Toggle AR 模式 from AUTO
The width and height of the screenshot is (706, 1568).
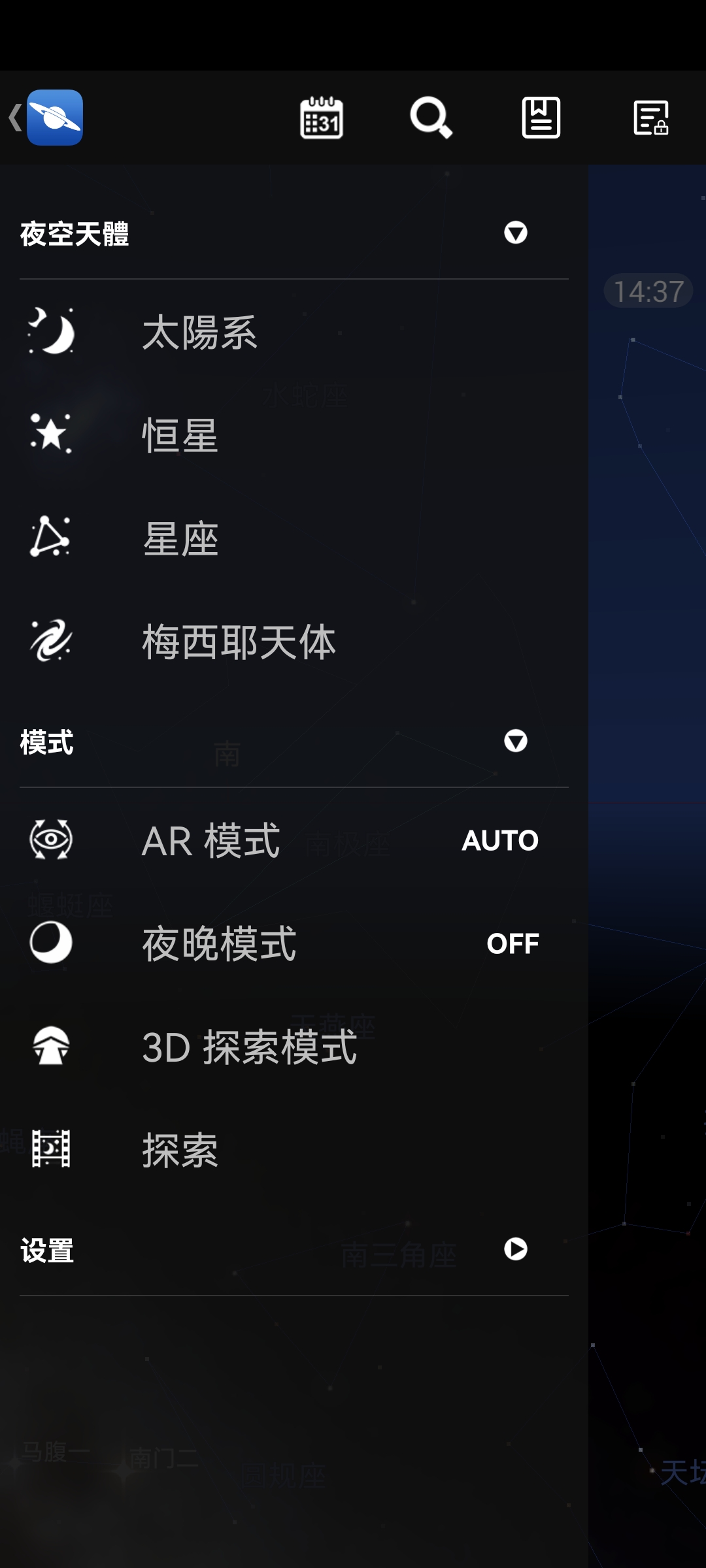pyautogui.click(x=501, y=841)
